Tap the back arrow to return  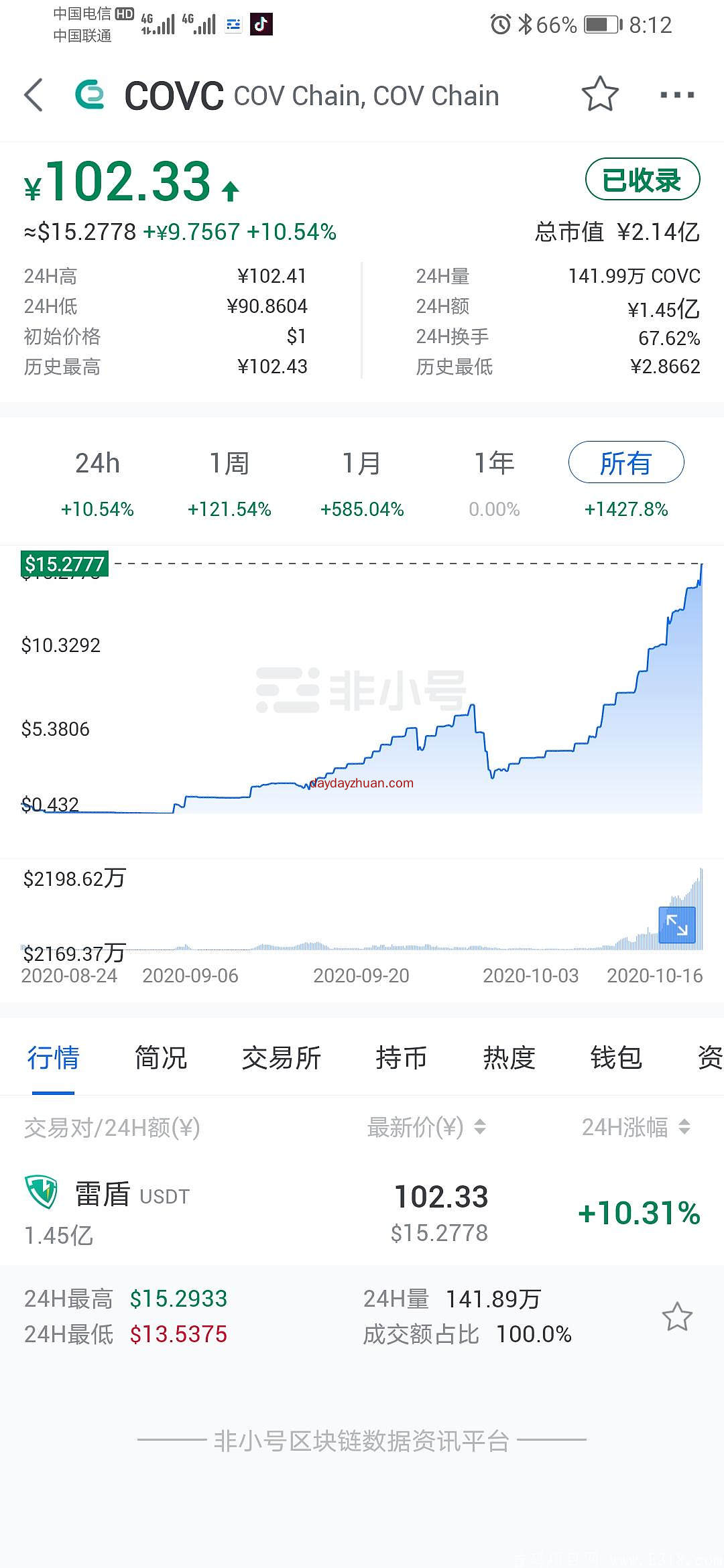pos(33,95)
